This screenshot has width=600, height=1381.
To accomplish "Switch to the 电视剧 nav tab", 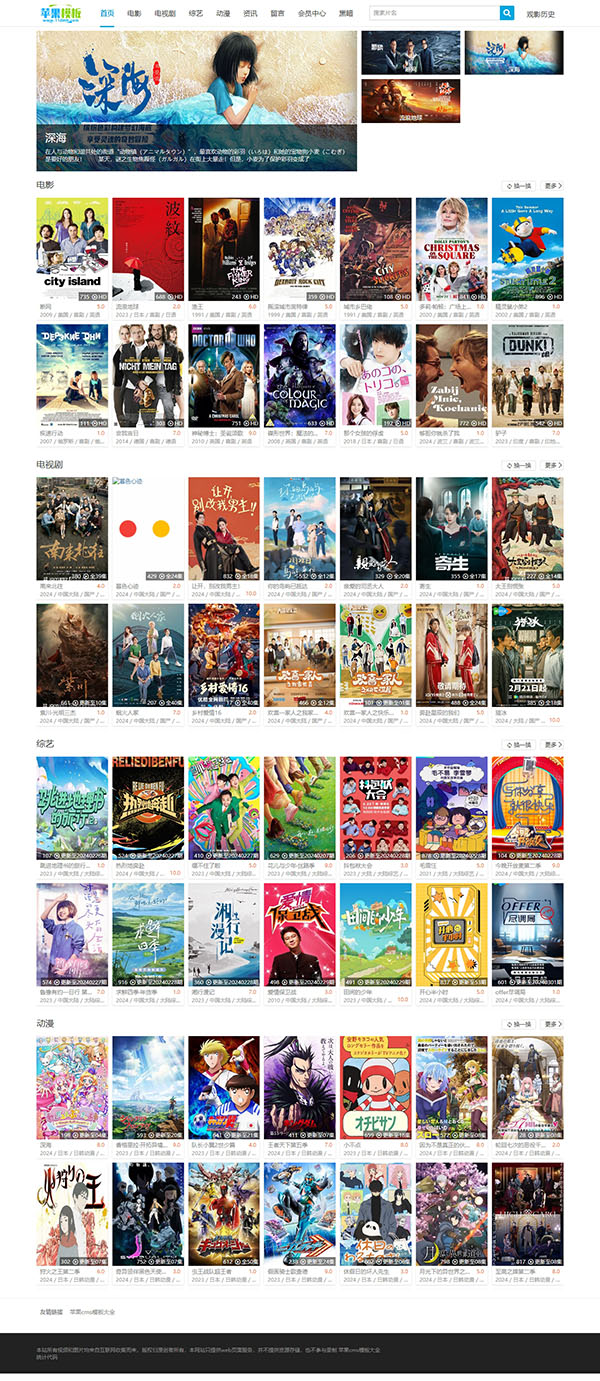I will click(164, 14).
